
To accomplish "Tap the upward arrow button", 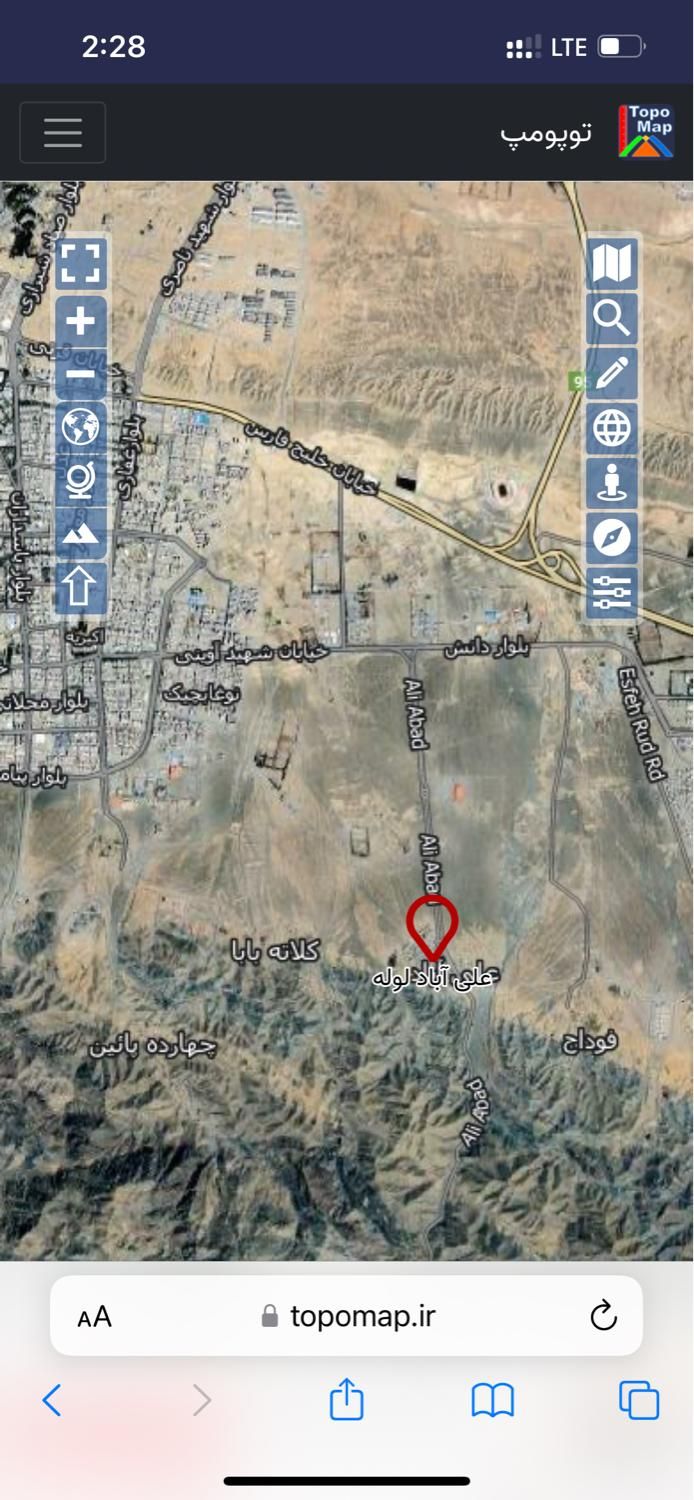I will click(80, 586).
